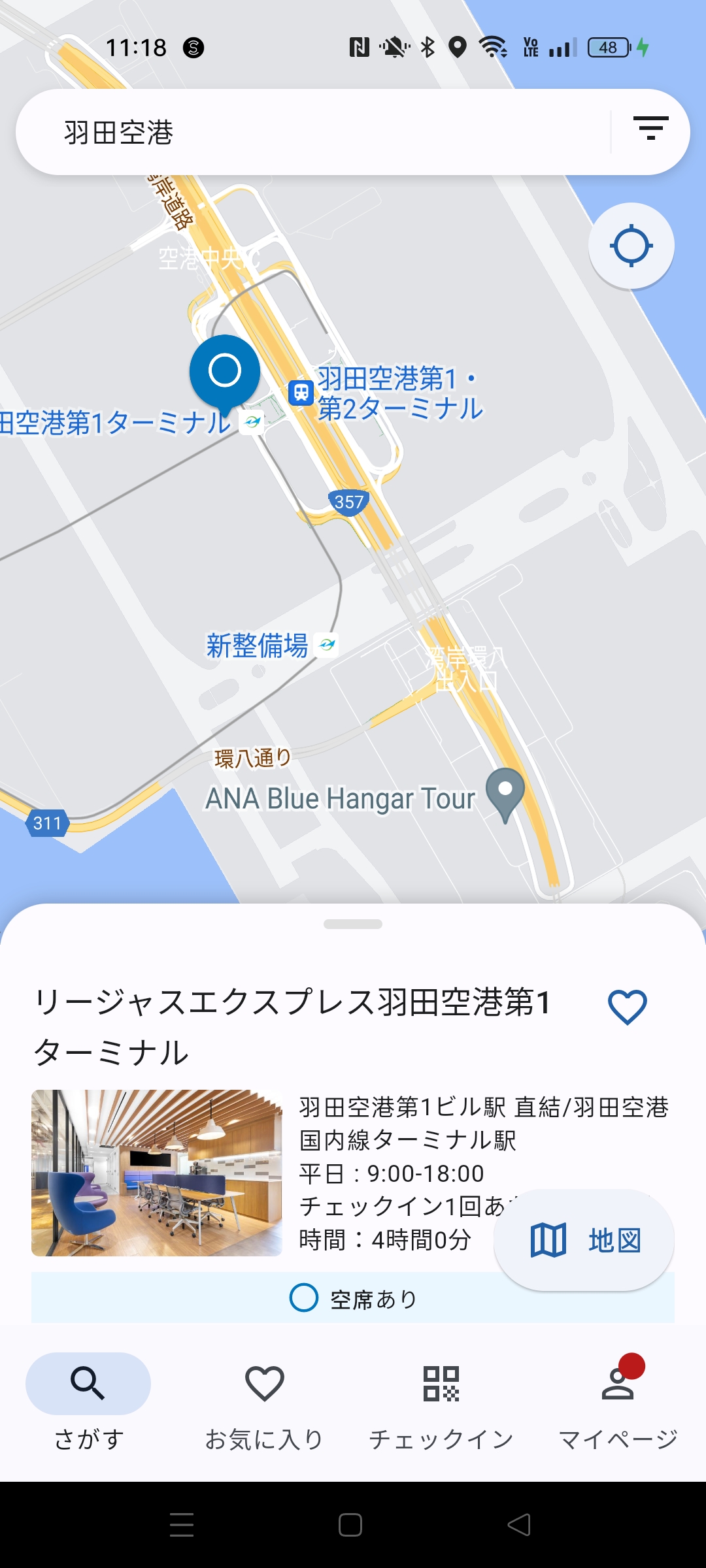Image resolution: width=706 pixels, height=1568 pixels.
Task: Return to the system home screen
Action: [350, 1525]
